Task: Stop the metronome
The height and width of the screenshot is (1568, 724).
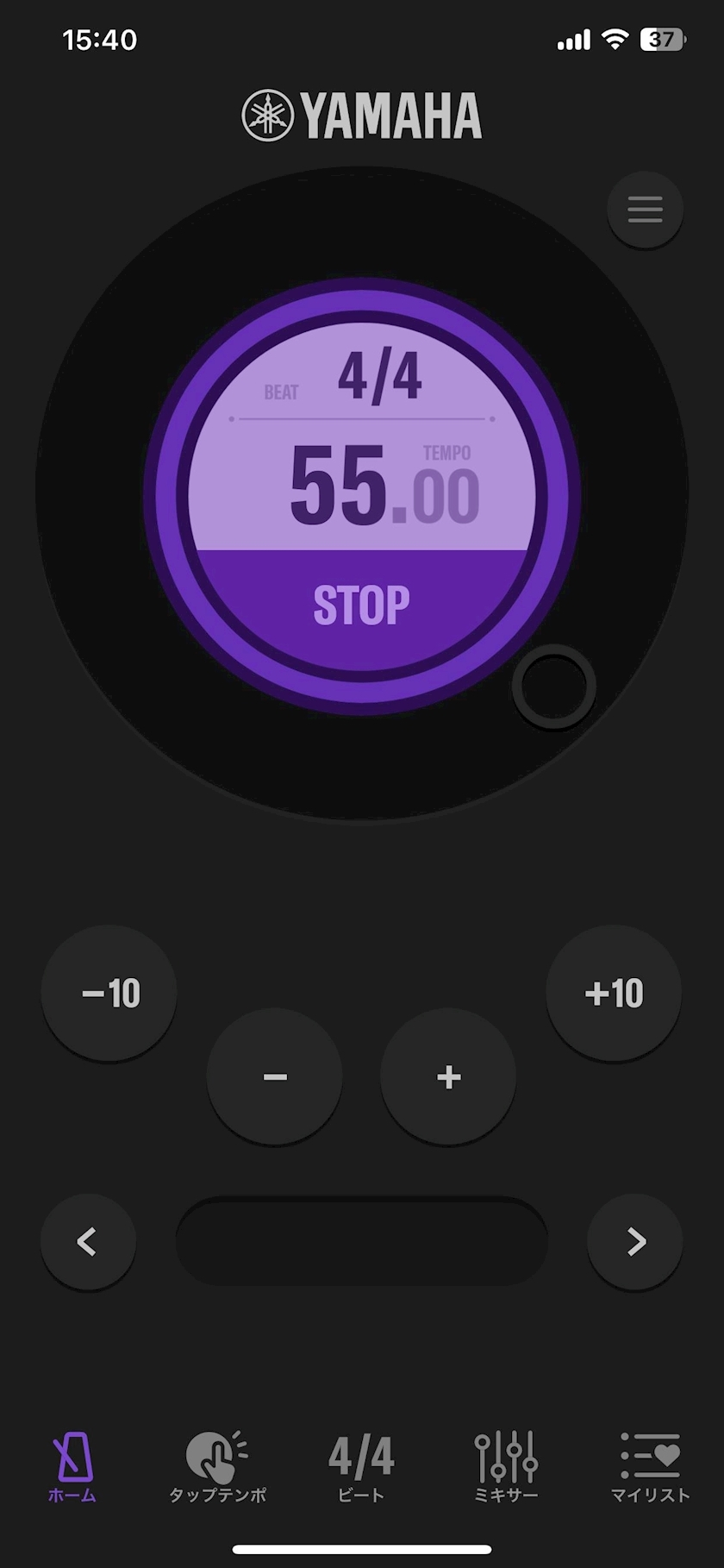Action: (361, 605)
